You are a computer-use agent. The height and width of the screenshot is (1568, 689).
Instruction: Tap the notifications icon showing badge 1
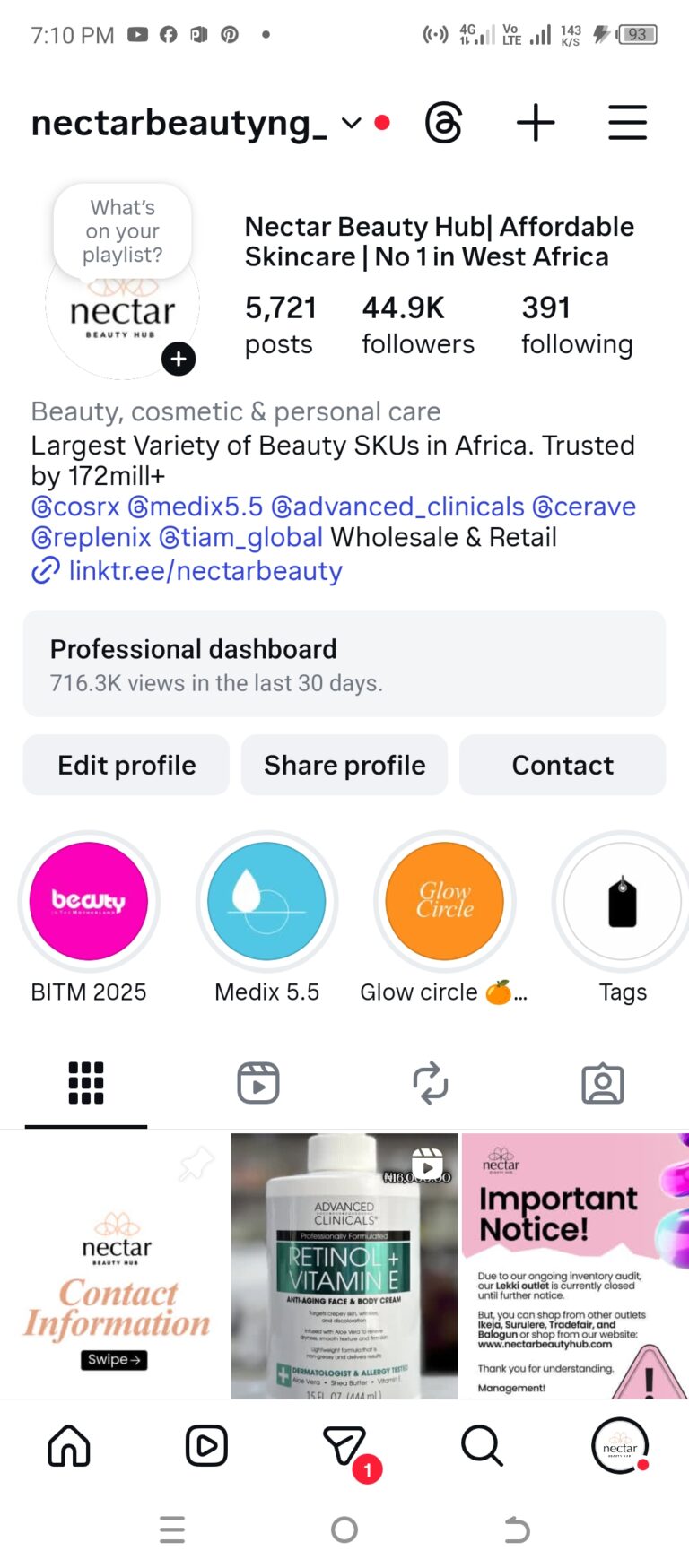coord(344,1446)
